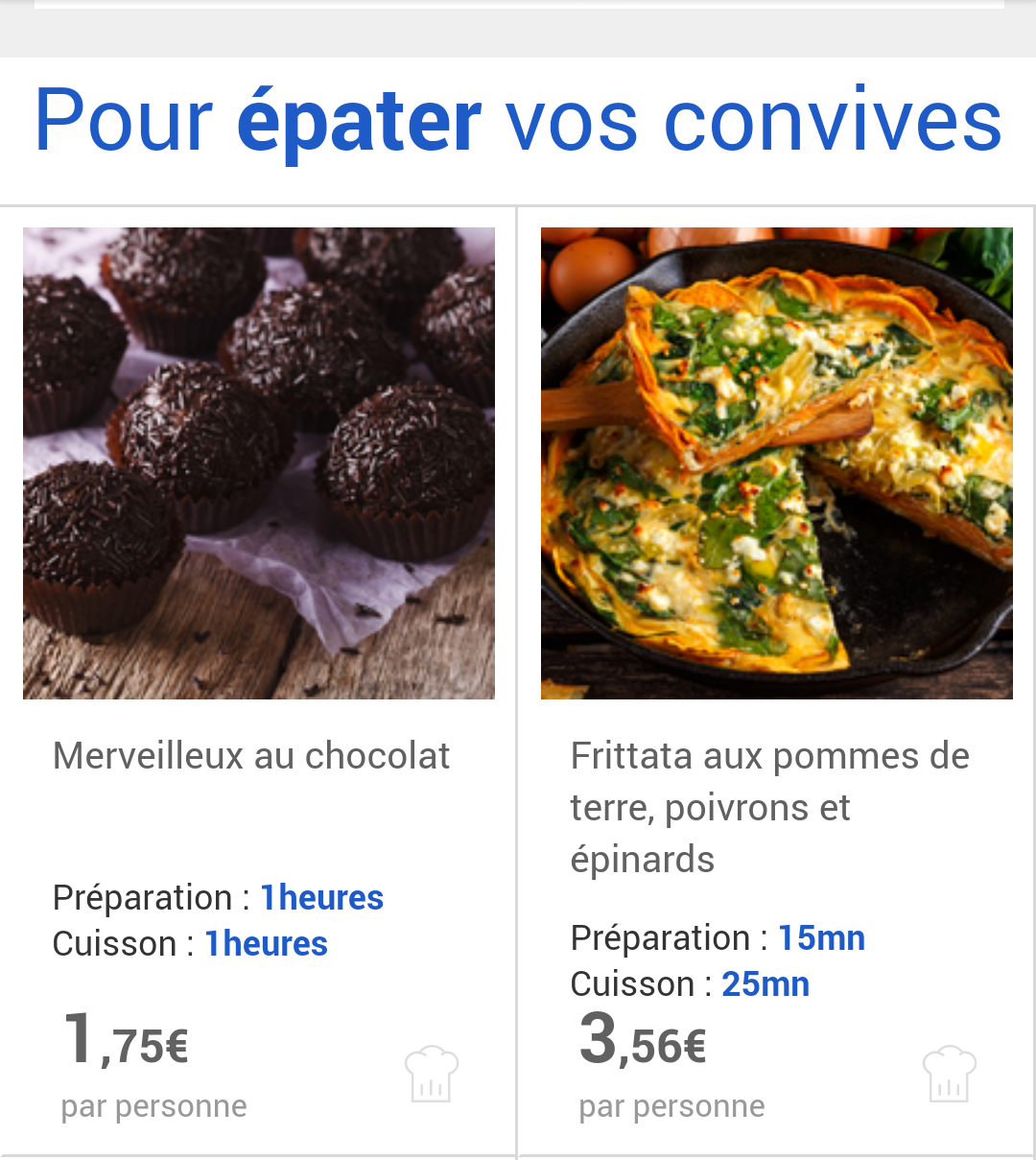Image resolution: width=1036 pixels, height=1160 pixels.
Task: Open the frittata recipe photo
Action: click(776, 462)
